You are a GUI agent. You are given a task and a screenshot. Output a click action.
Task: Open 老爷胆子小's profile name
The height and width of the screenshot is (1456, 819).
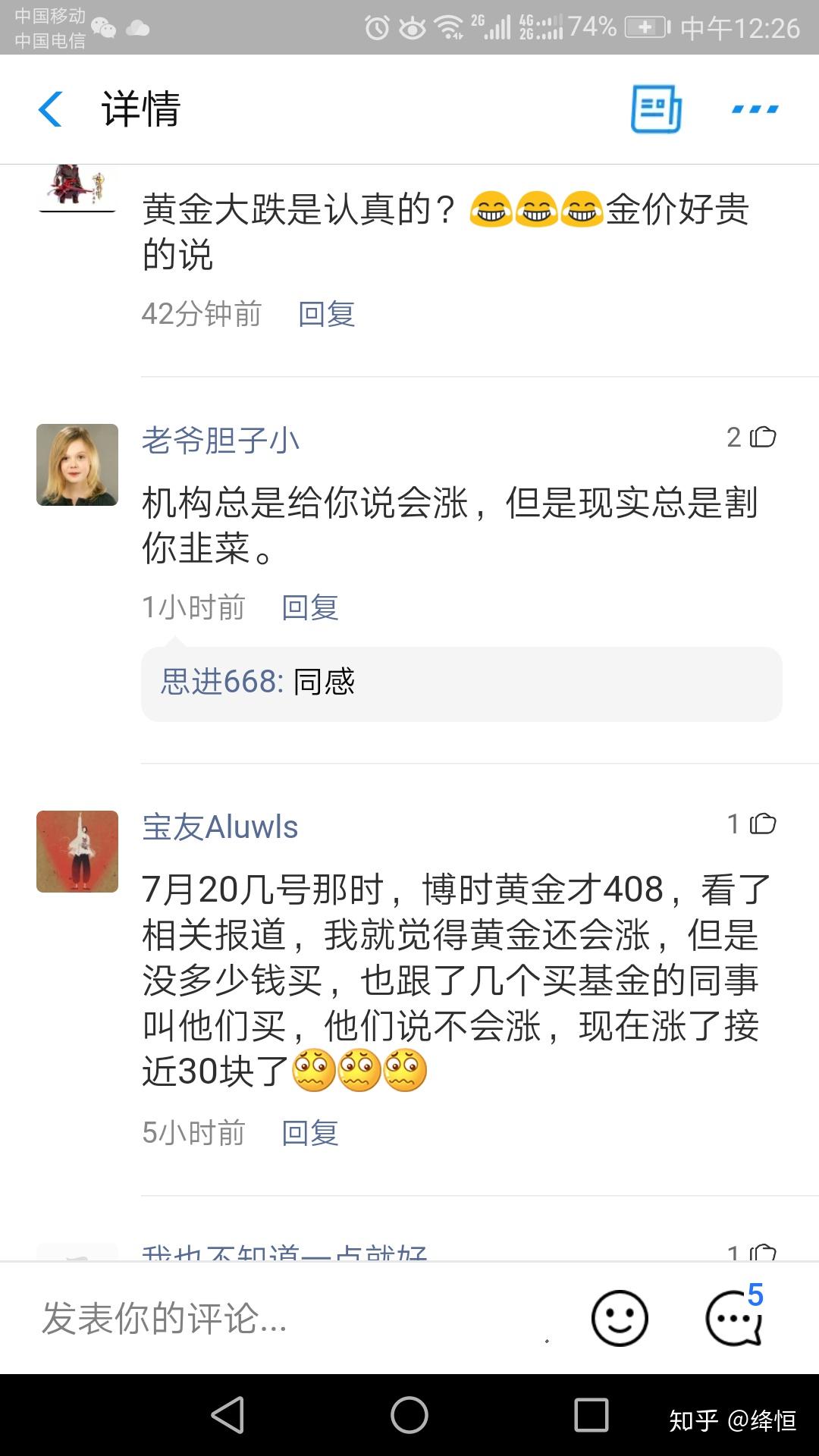tap(221, 440)
